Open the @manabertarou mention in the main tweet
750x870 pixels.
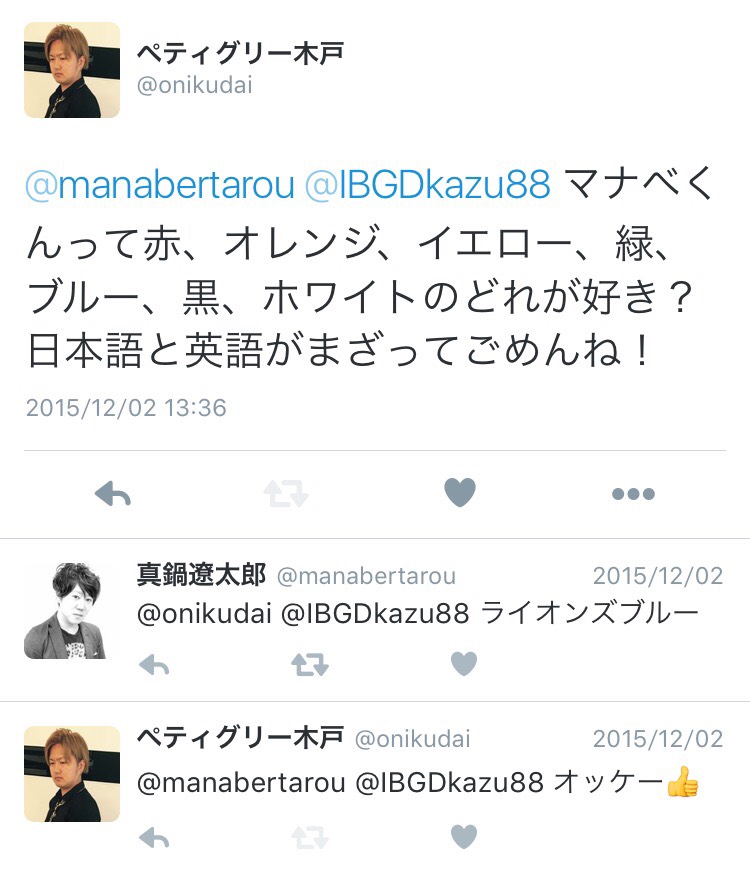coord(159,184)
